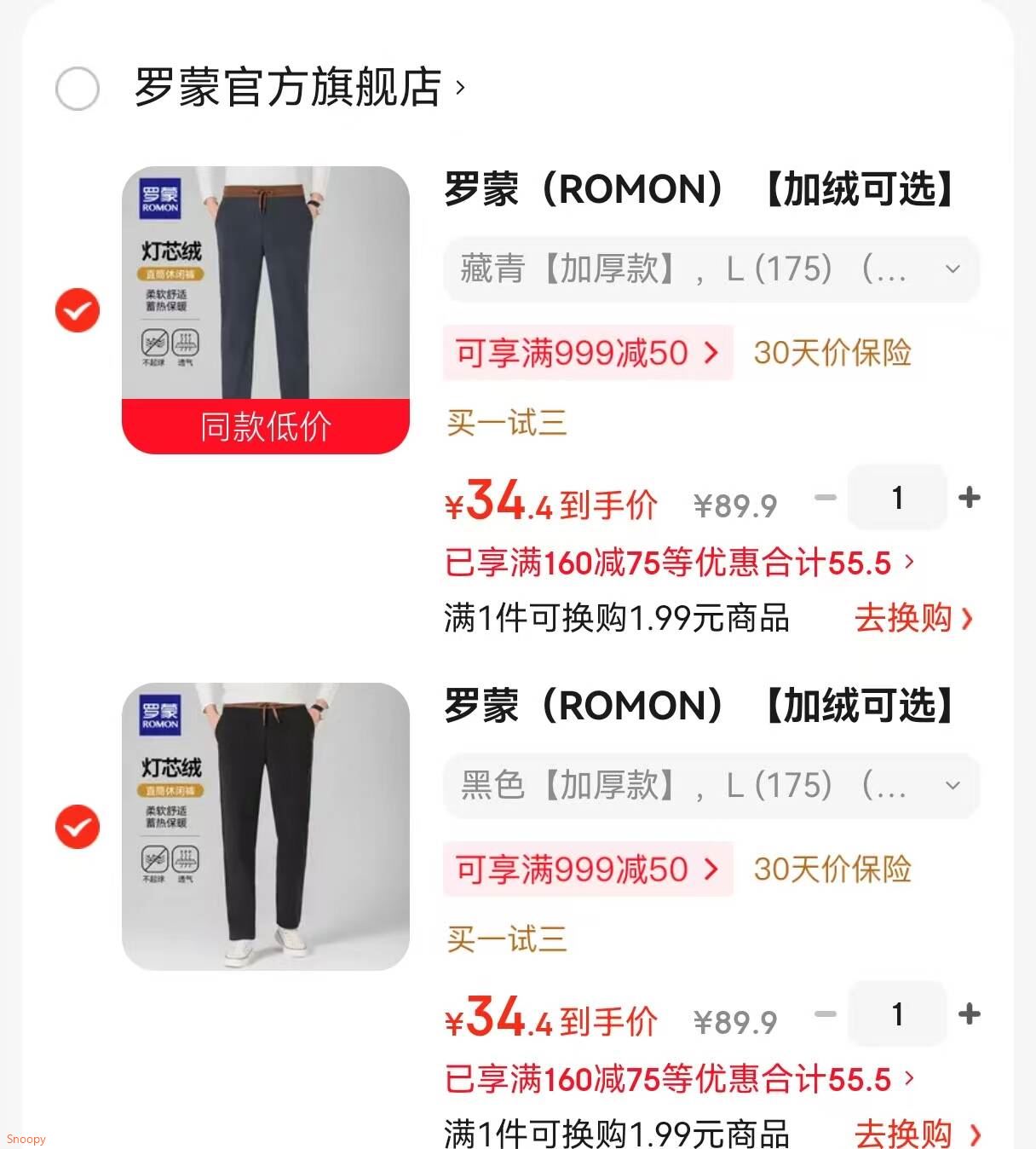Viewport: 1036px width, 1149px height.
Task: Click 去换购 for the black pants offer
Action: pos(905,1135)
